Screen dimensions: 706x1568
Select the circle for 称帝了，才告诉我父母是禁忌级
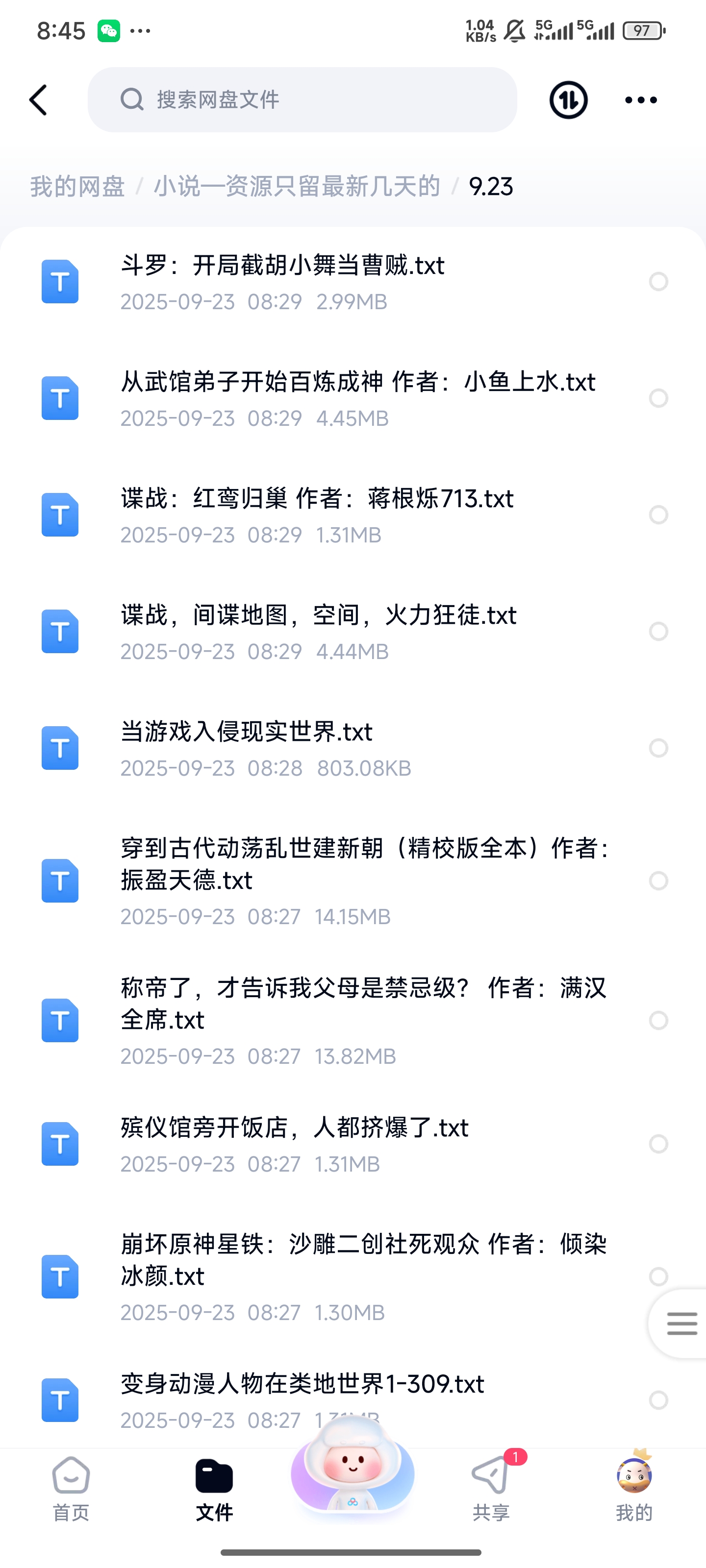pyautogui.click(x=658, y=1020)
